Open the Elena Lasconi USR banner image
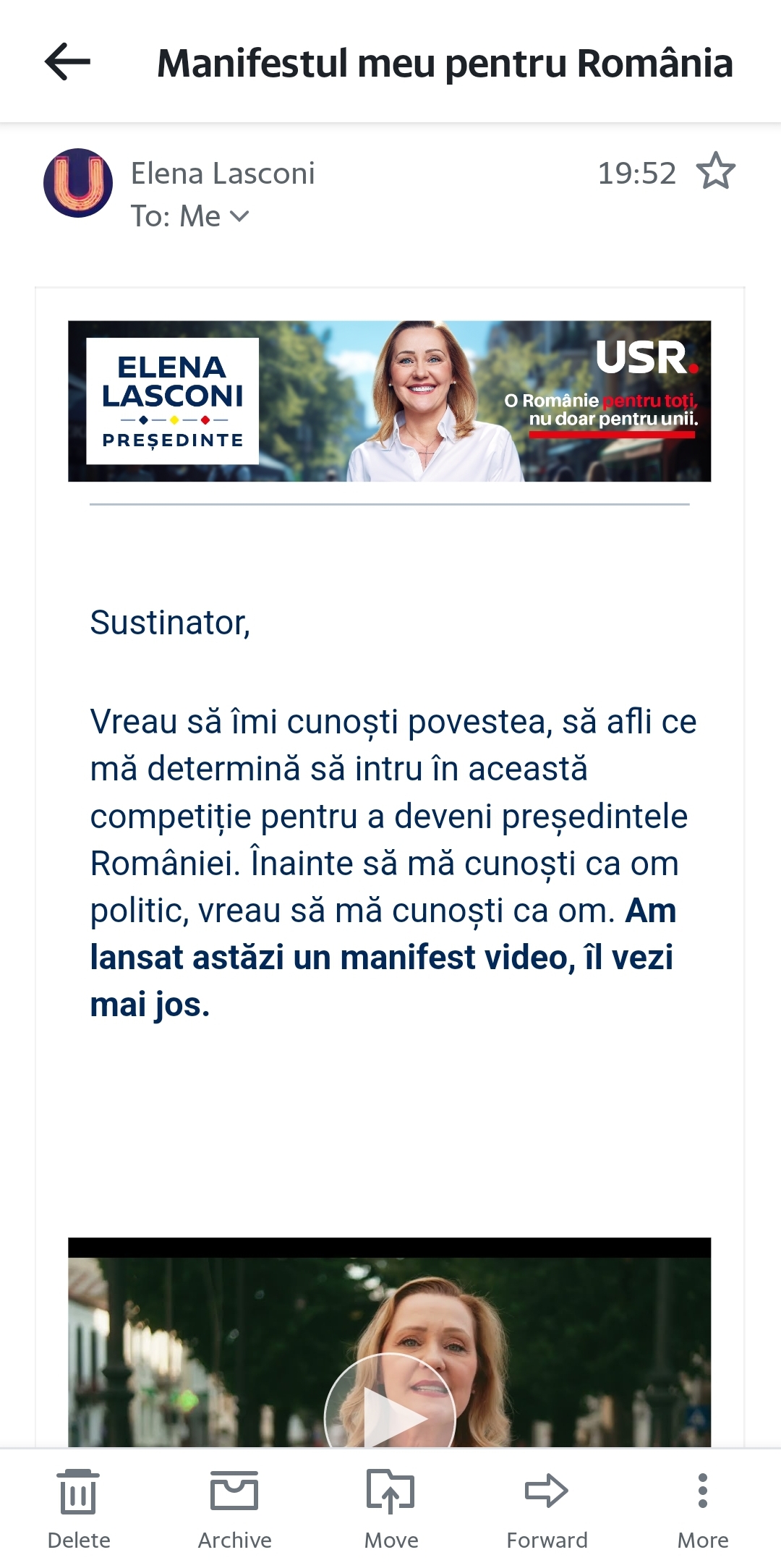Viewport: 781px width, 1568px height. pyautogui.click(x=389, y=401)
